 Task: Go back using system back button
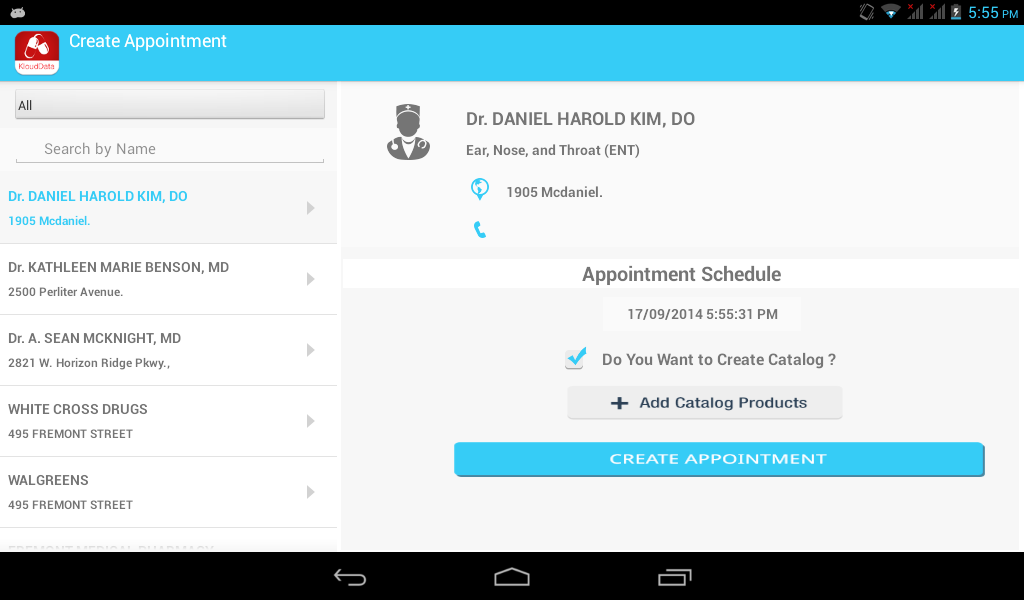tap(350, 577)
